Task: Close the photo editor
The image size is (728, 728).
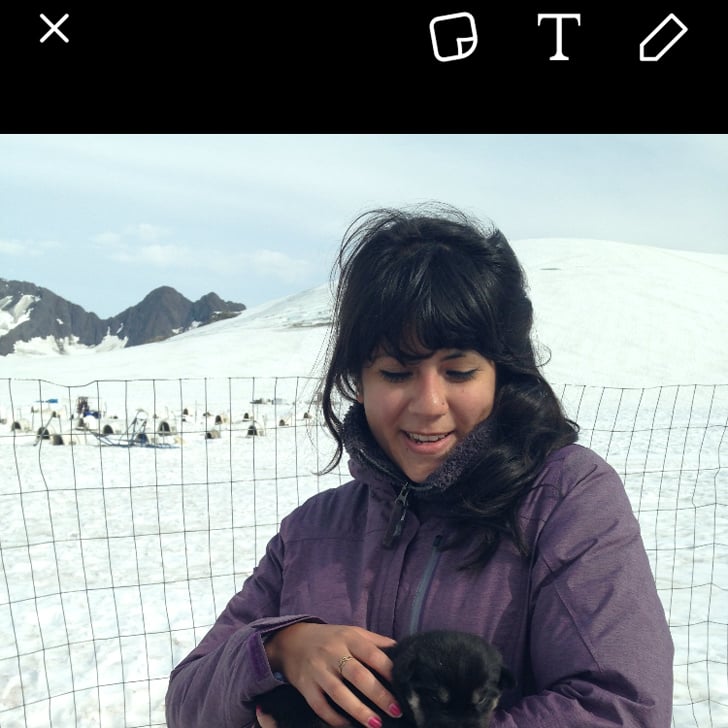Action: click(54, 28)
